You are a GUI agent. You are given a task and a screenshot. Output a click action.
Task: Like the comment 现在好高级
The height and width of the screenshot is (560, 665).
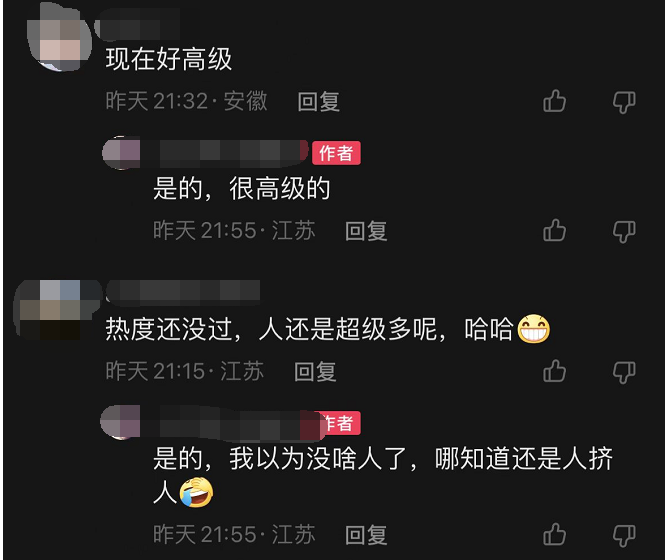[555, 101]
